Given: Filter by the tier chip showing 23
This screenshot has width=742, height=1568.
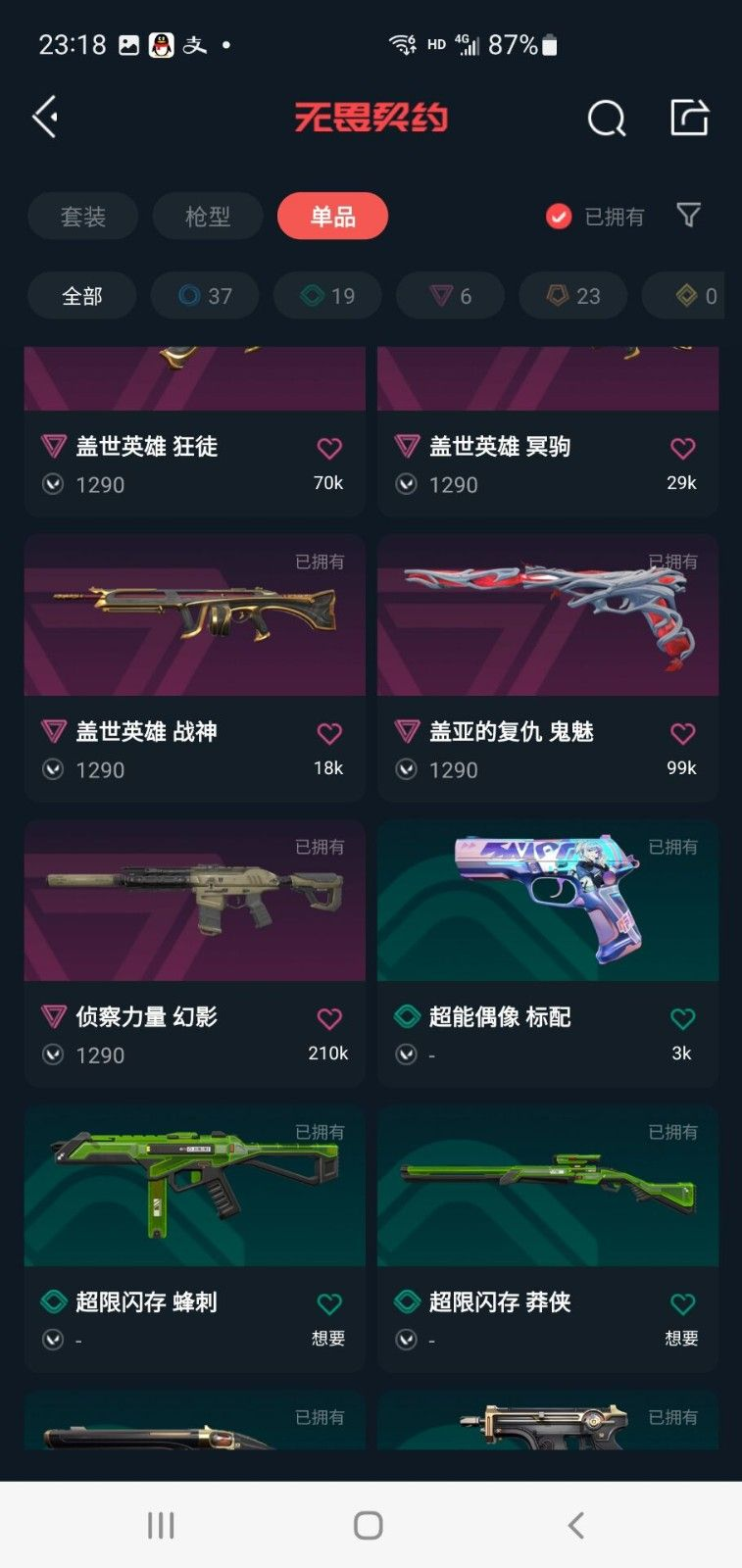Looking at the screenshot, I should click(x=572, y=296).
